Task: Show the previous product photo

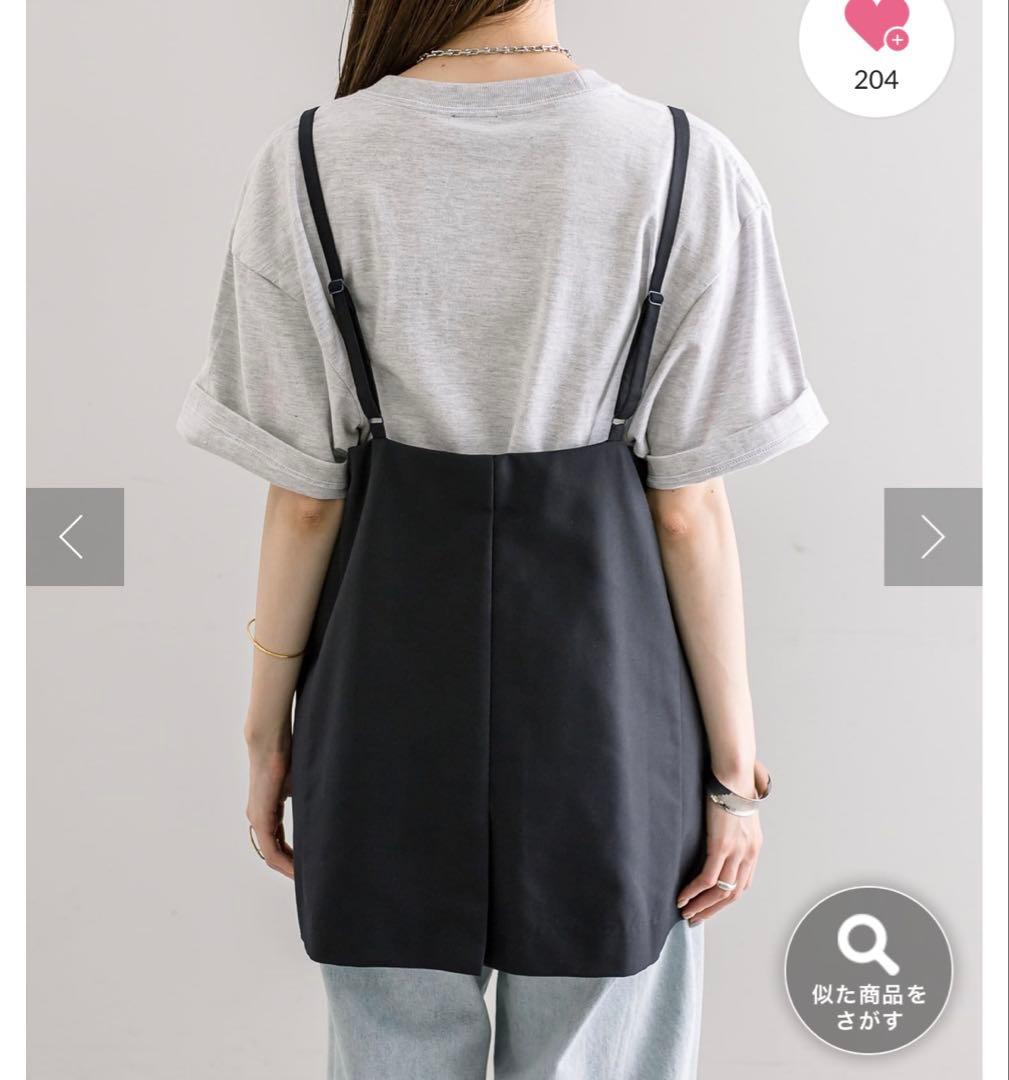Action: coord(75,537)
